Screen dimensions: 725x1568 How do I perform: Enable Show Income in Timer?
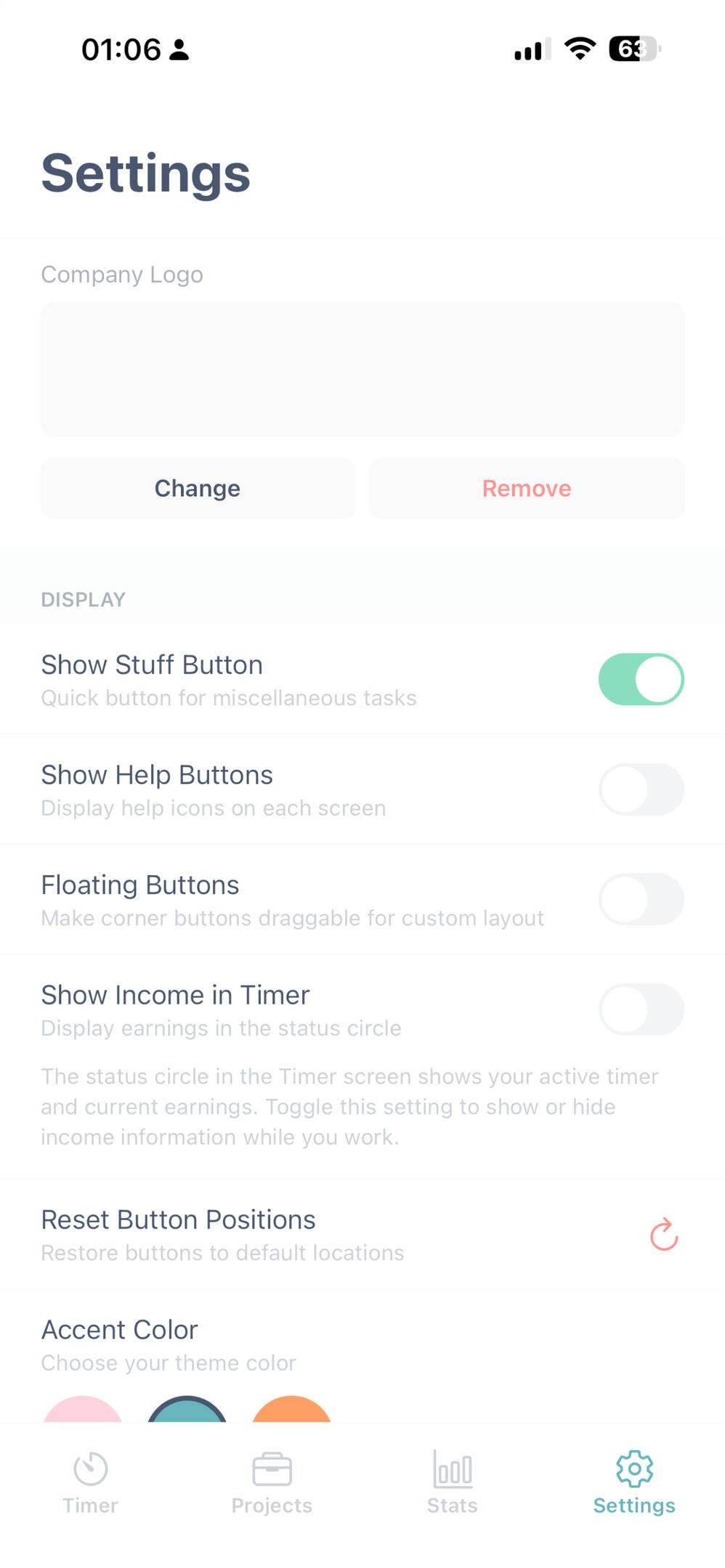point(641,1010)
